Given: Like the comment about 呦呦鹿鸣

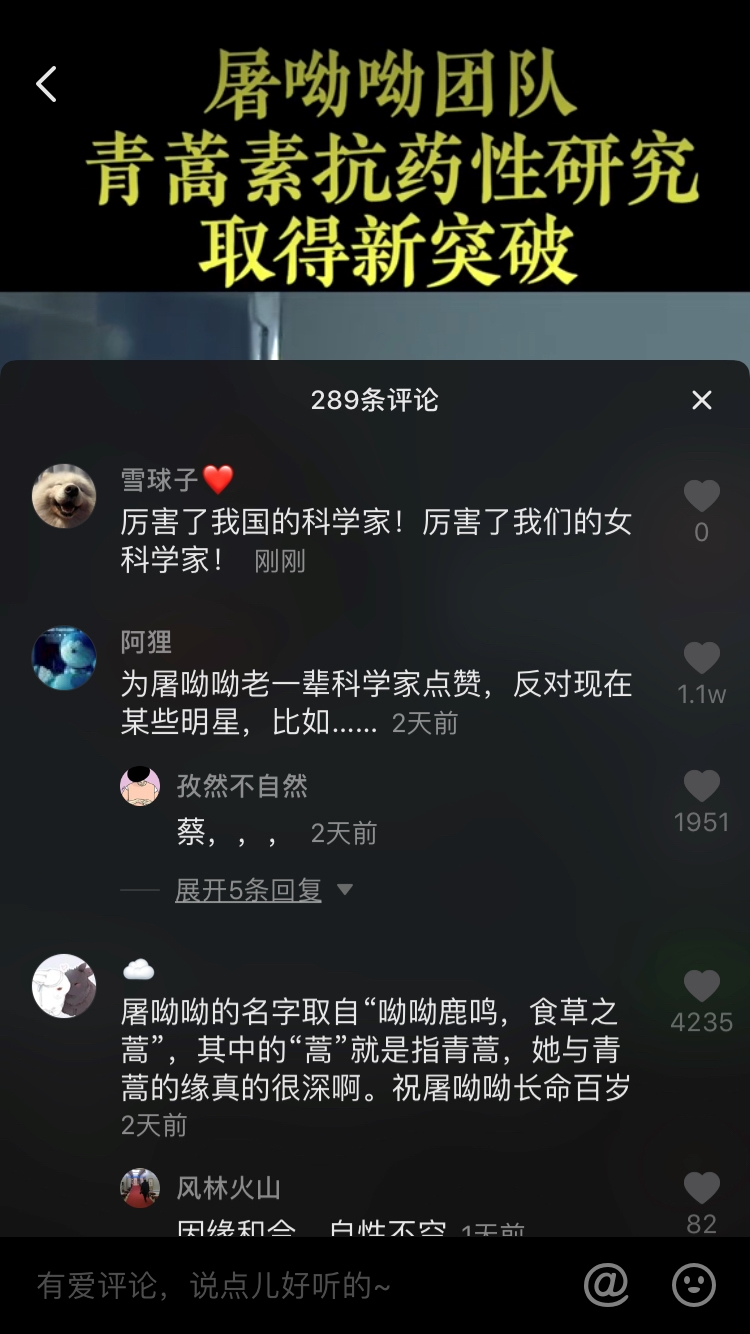Looking at the screenshot, I should click(x=701, y=987).
